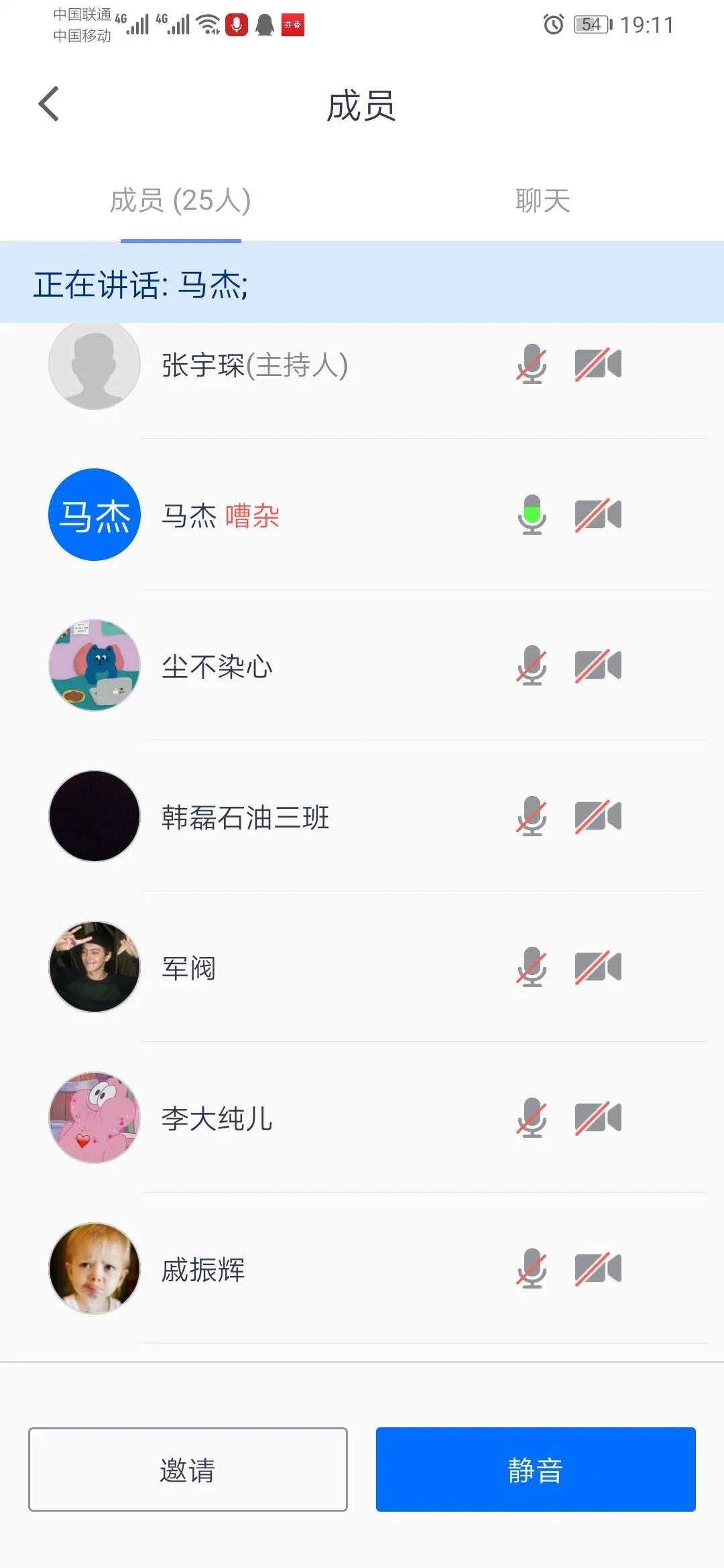The height and width of the screenshot is (1568, 724).
Task: Tap the blue 静音 button
Action: [535, 1469]
